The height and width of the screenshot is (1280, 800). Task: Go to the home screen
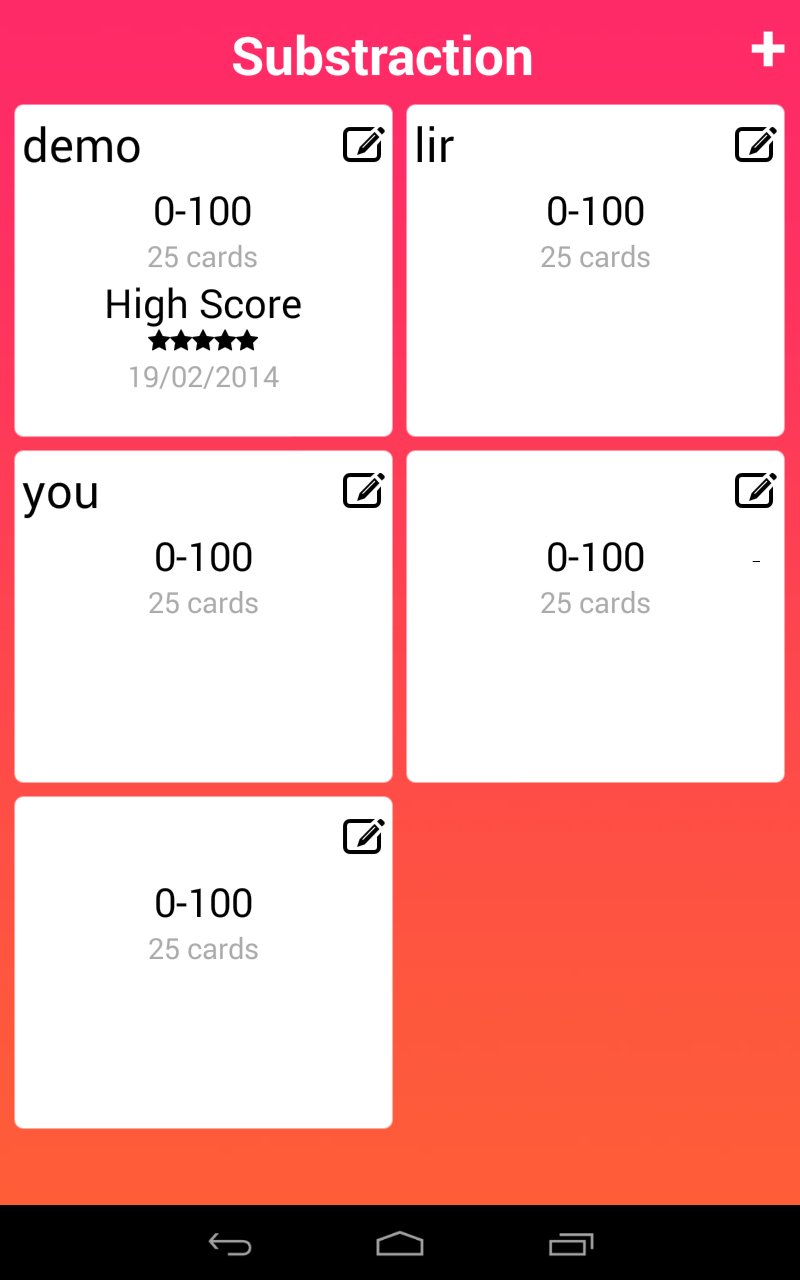click(x=400, y=1244)
